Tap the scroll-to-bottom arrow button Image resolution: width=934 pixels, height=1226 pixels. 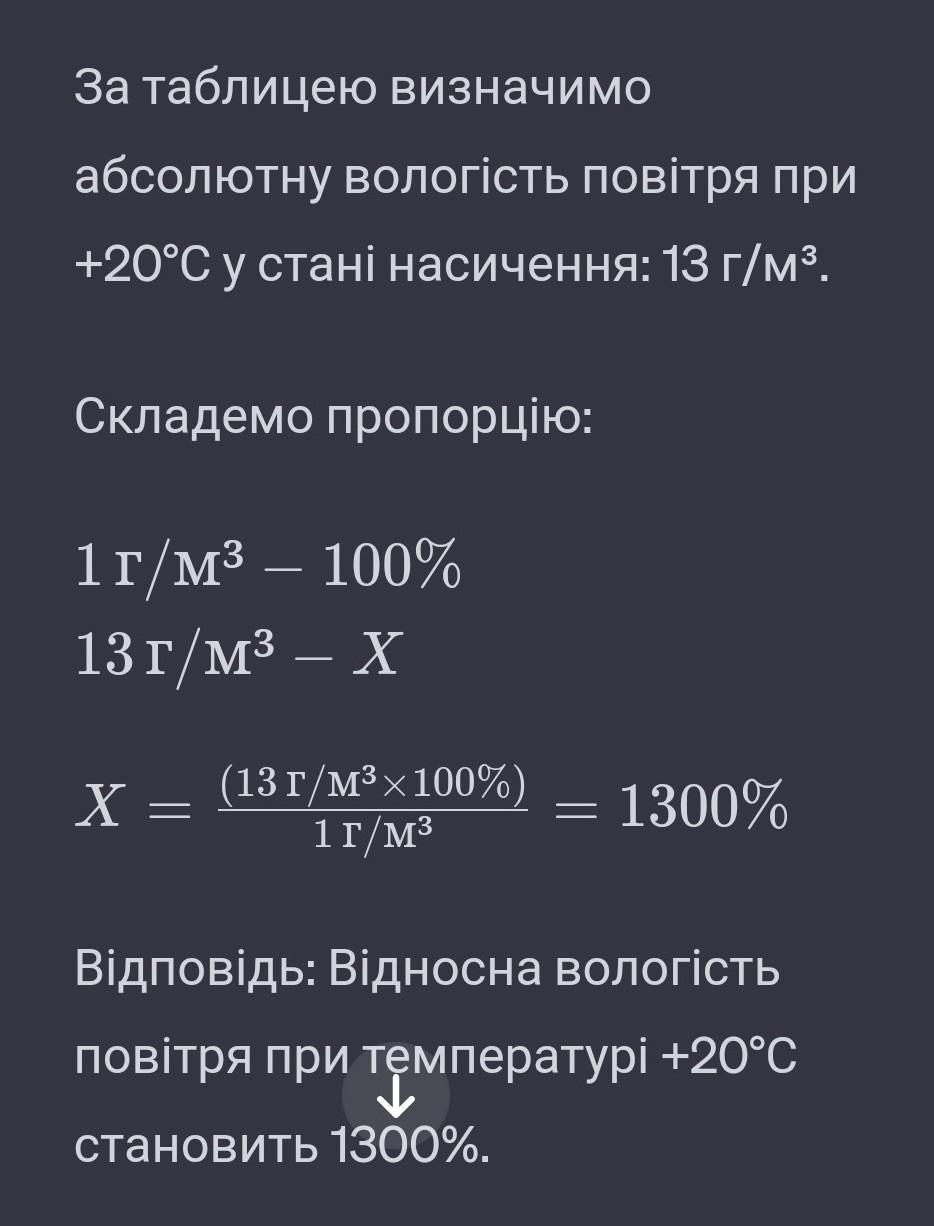(396, 1097)
